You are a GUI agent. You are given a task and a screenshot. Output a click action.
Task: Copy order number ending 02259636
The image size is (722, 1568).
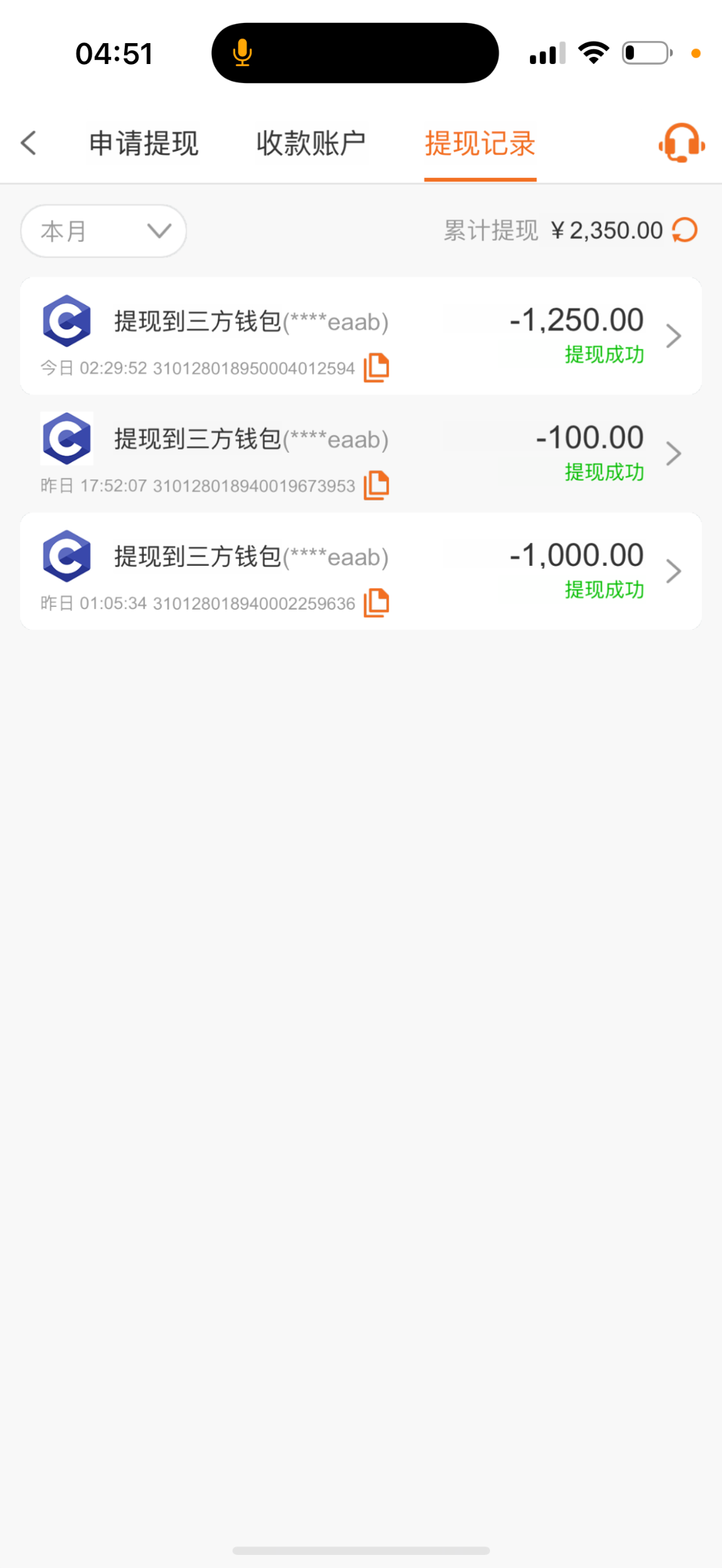[376, 603]
